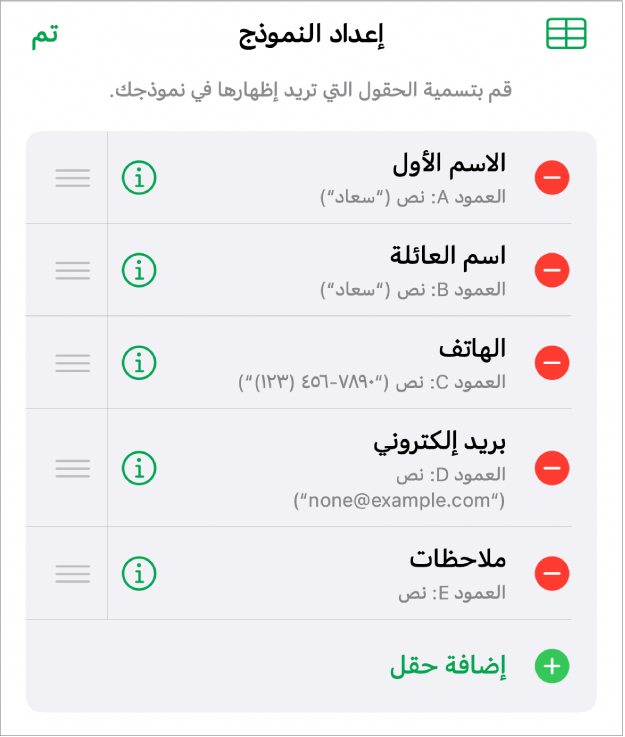This screenshot has width=625, height=737.
Task: Delete the بريد إلكتروني field
Action: (552, 467)
